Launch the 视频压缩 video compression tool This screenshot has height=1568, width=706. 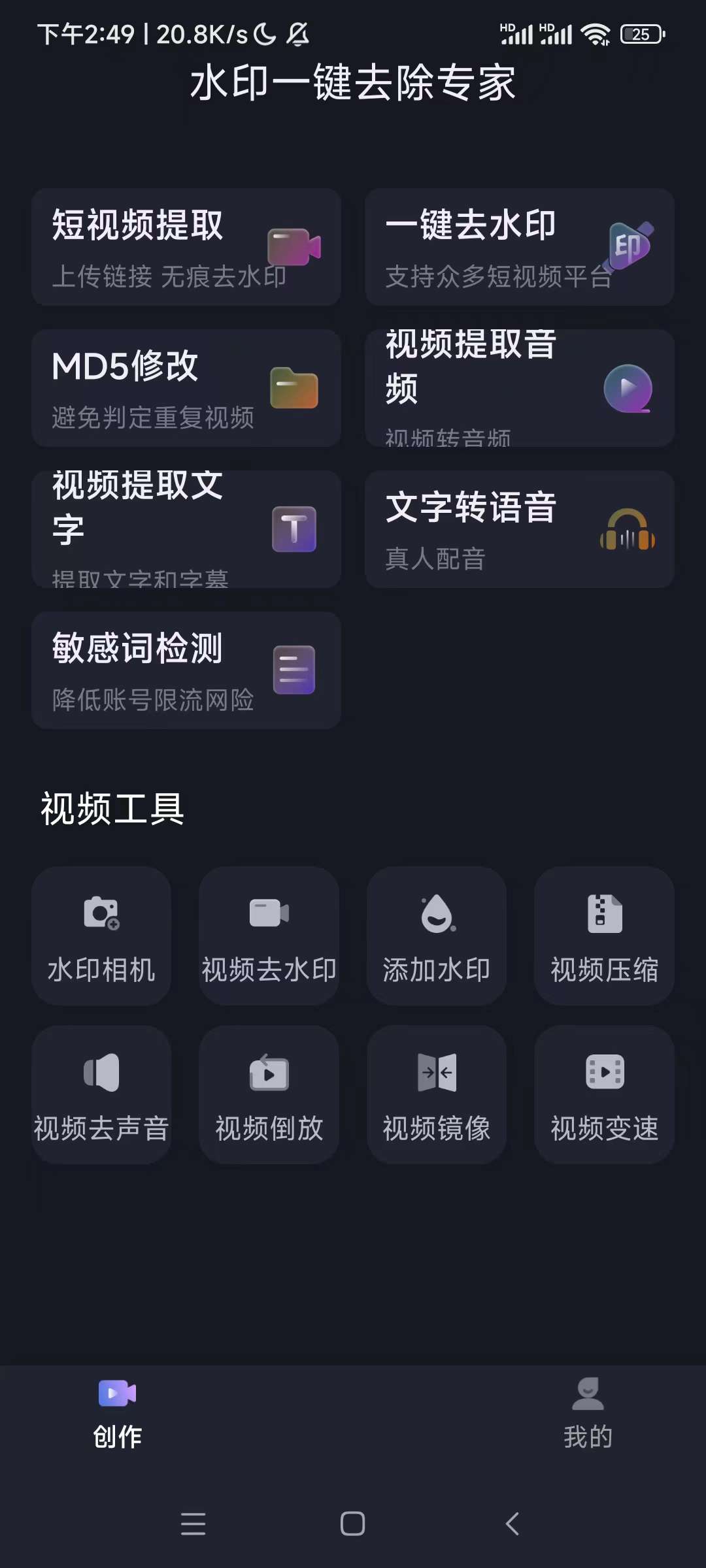(x=603, y=936)
